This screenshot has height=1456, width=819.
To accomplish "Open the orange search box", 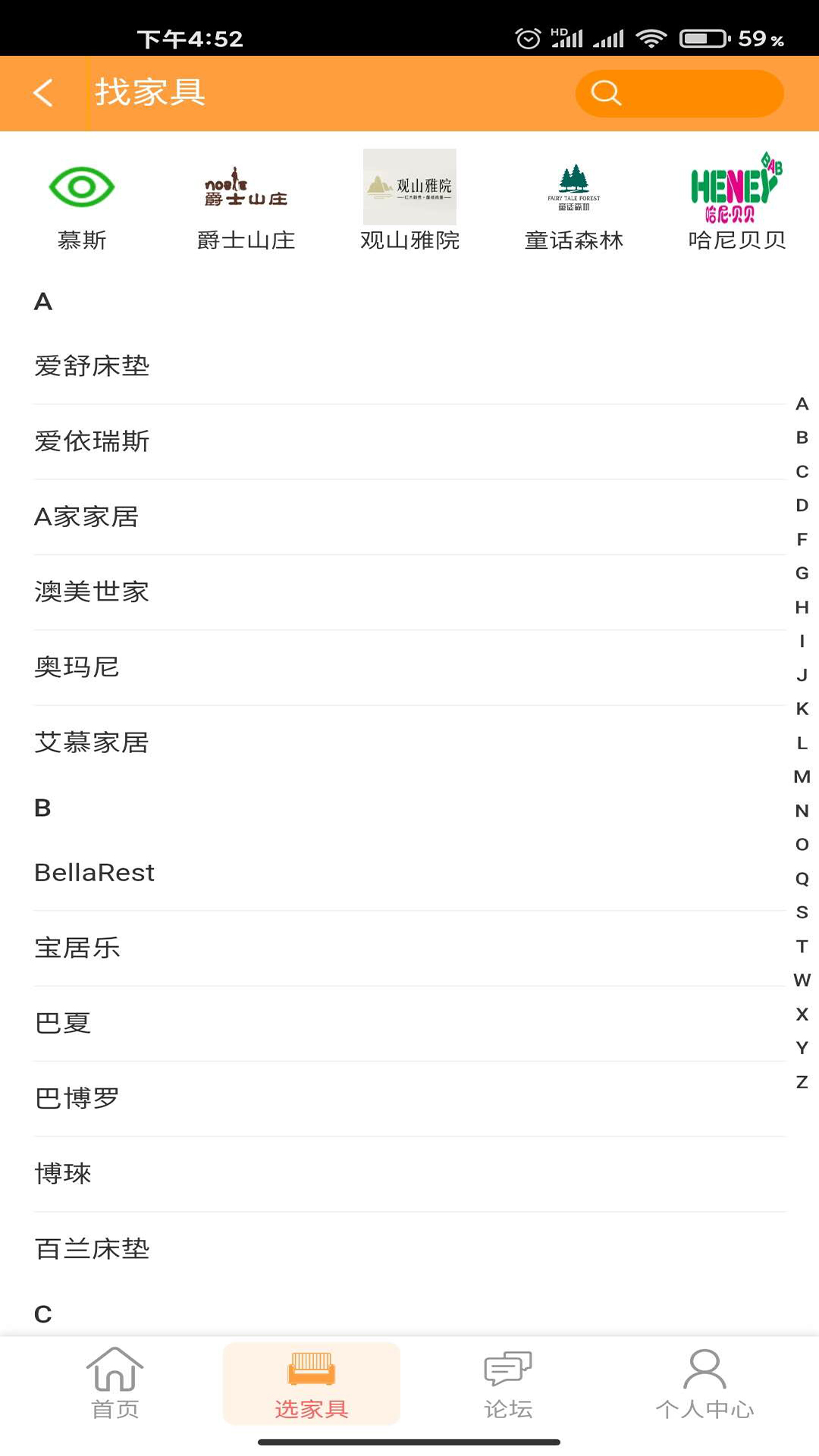I will pyautogui.click(x=679, y=93).
